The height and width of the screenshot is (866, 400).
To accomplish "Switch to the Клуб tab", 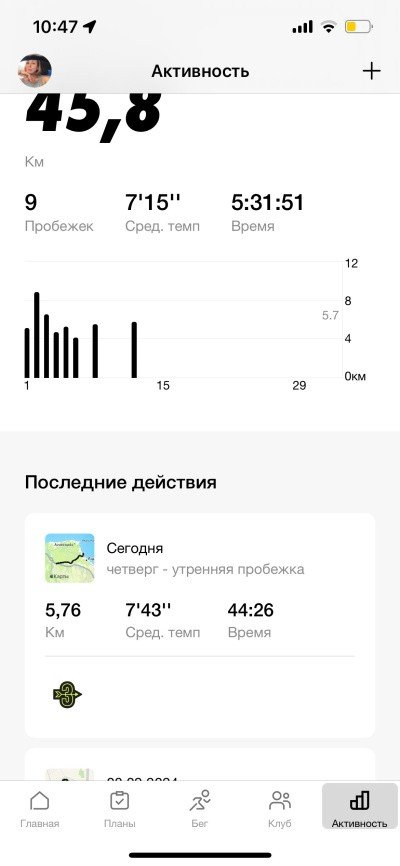I will coord(280,809).
